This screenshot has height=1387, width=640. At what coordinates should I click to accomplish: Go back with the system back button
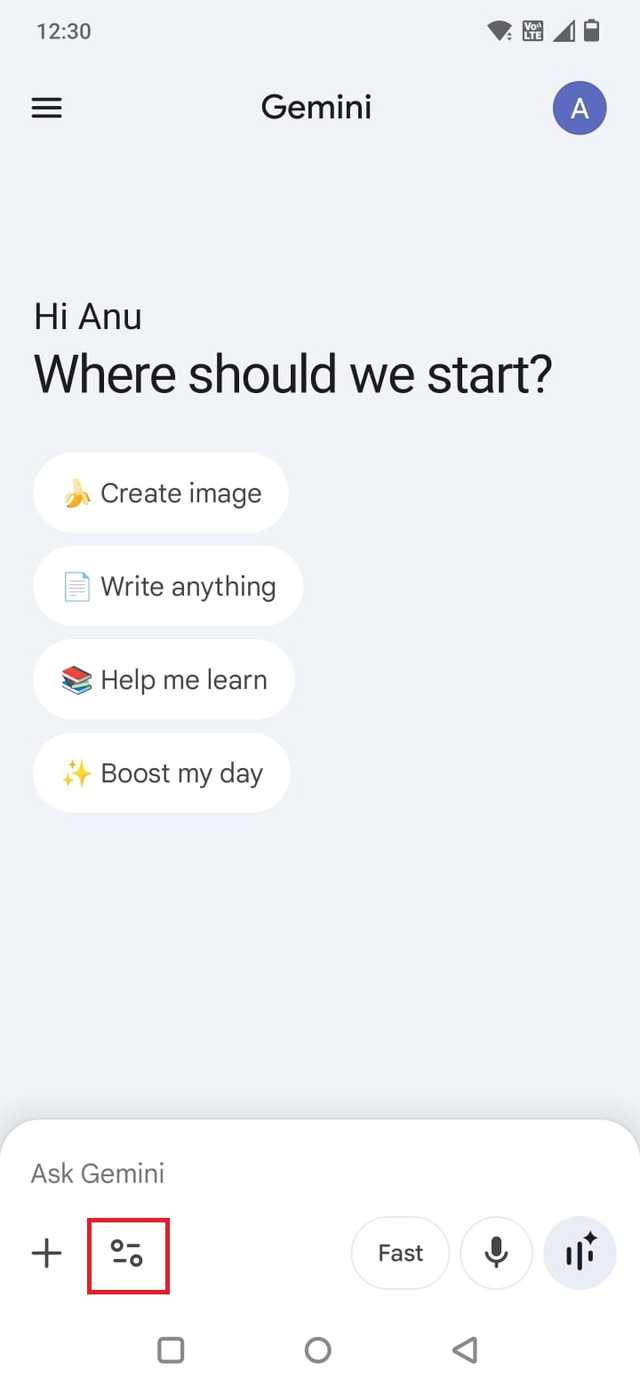[464, 1350]
